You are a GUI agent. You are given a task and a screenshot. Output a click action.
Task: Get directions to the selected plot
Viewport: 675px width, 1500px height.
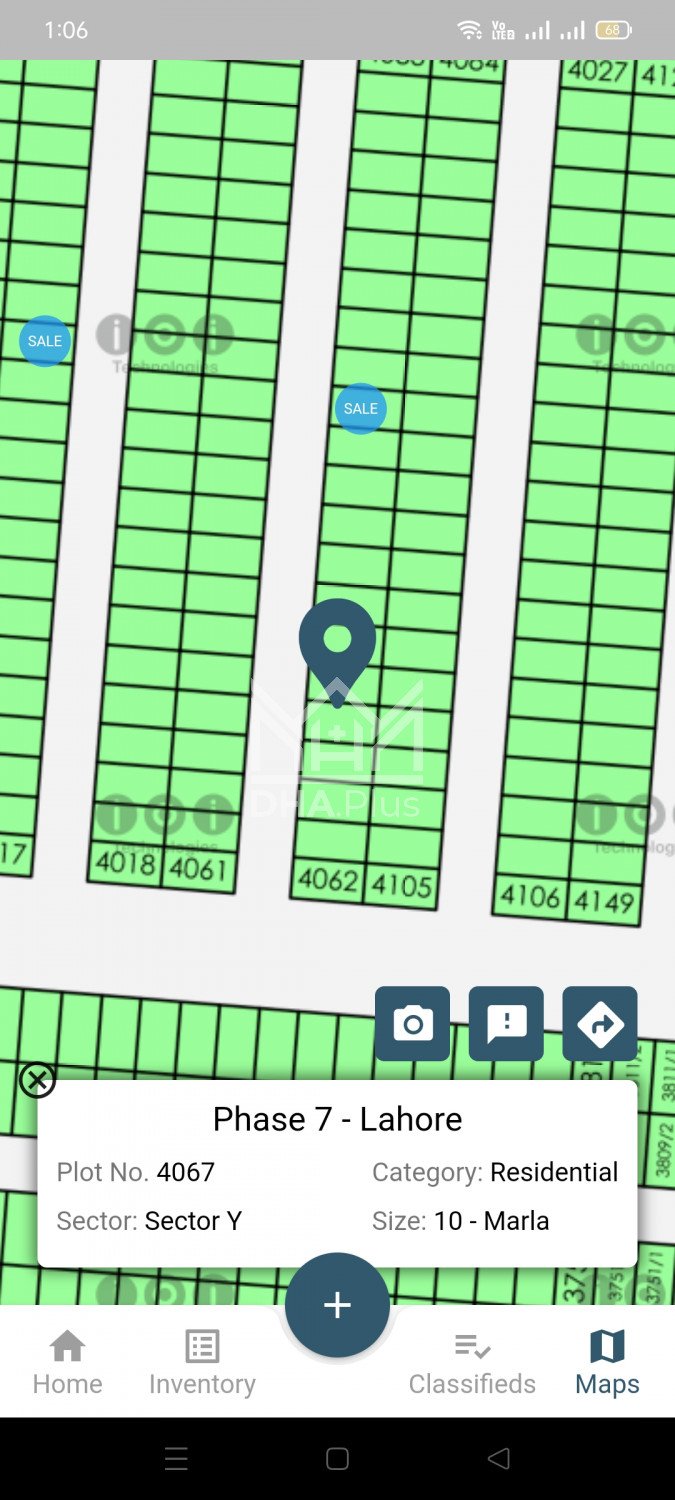tap(600, 1024)
